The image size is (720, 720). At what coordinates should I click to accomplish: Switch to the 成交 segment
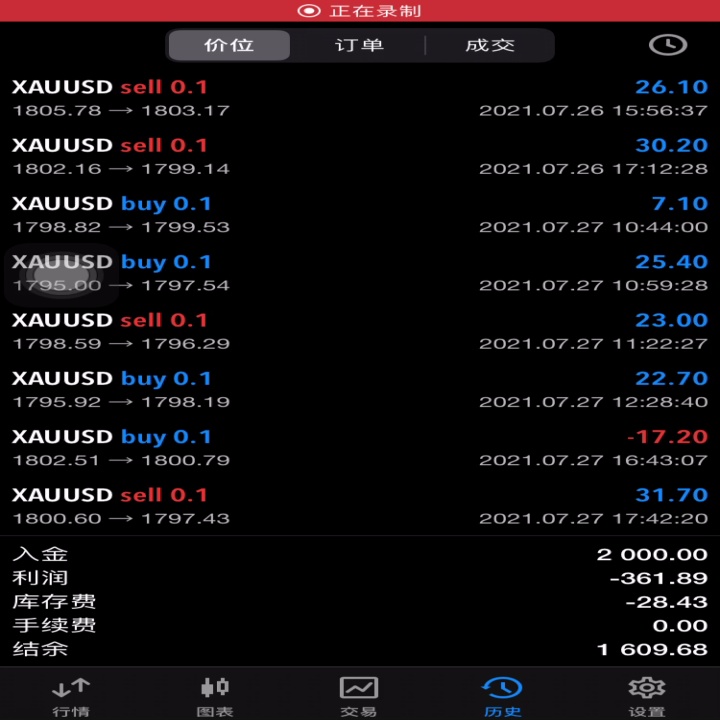[x=489, y=45]
